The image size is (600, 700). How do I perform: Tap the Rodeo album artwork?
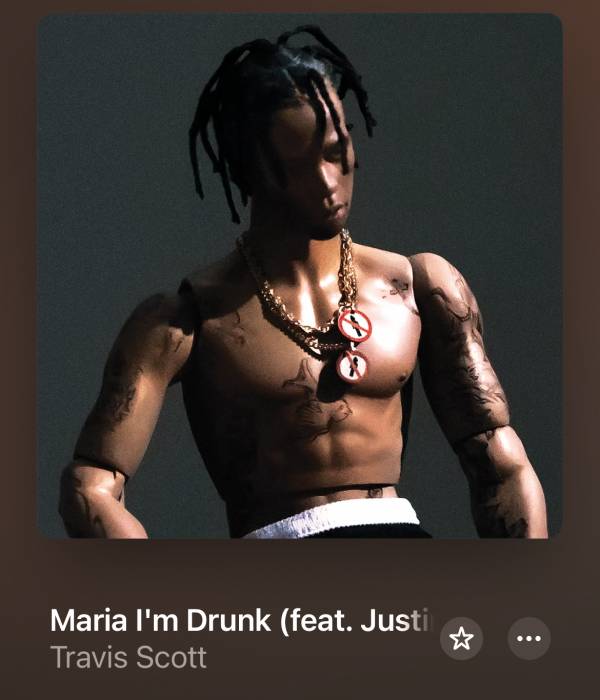(x=300, y=276)
